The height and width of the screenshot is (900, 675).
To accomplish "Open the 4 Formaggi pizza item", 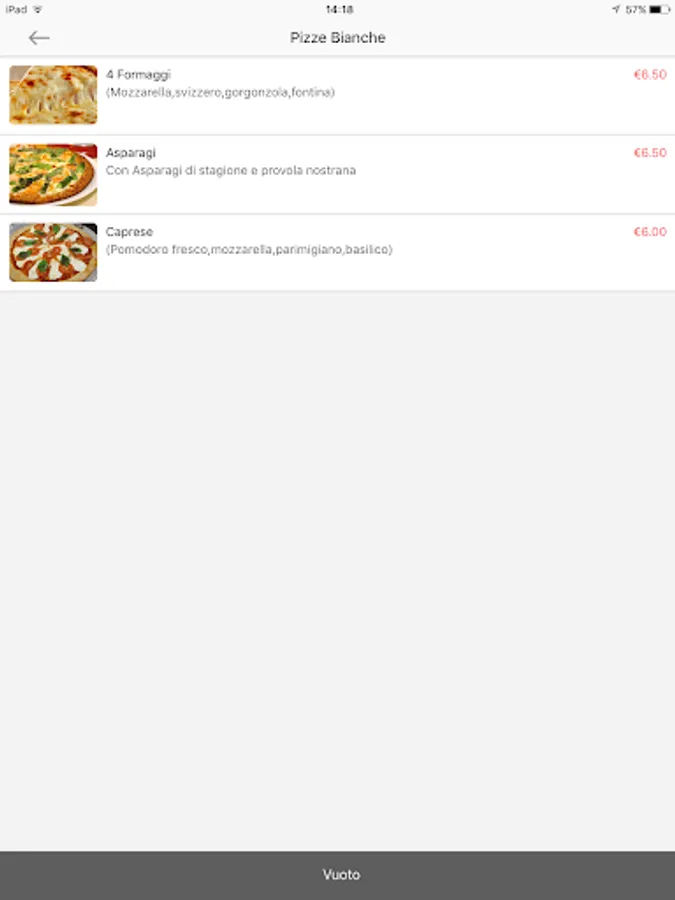I will pos(337,95).
